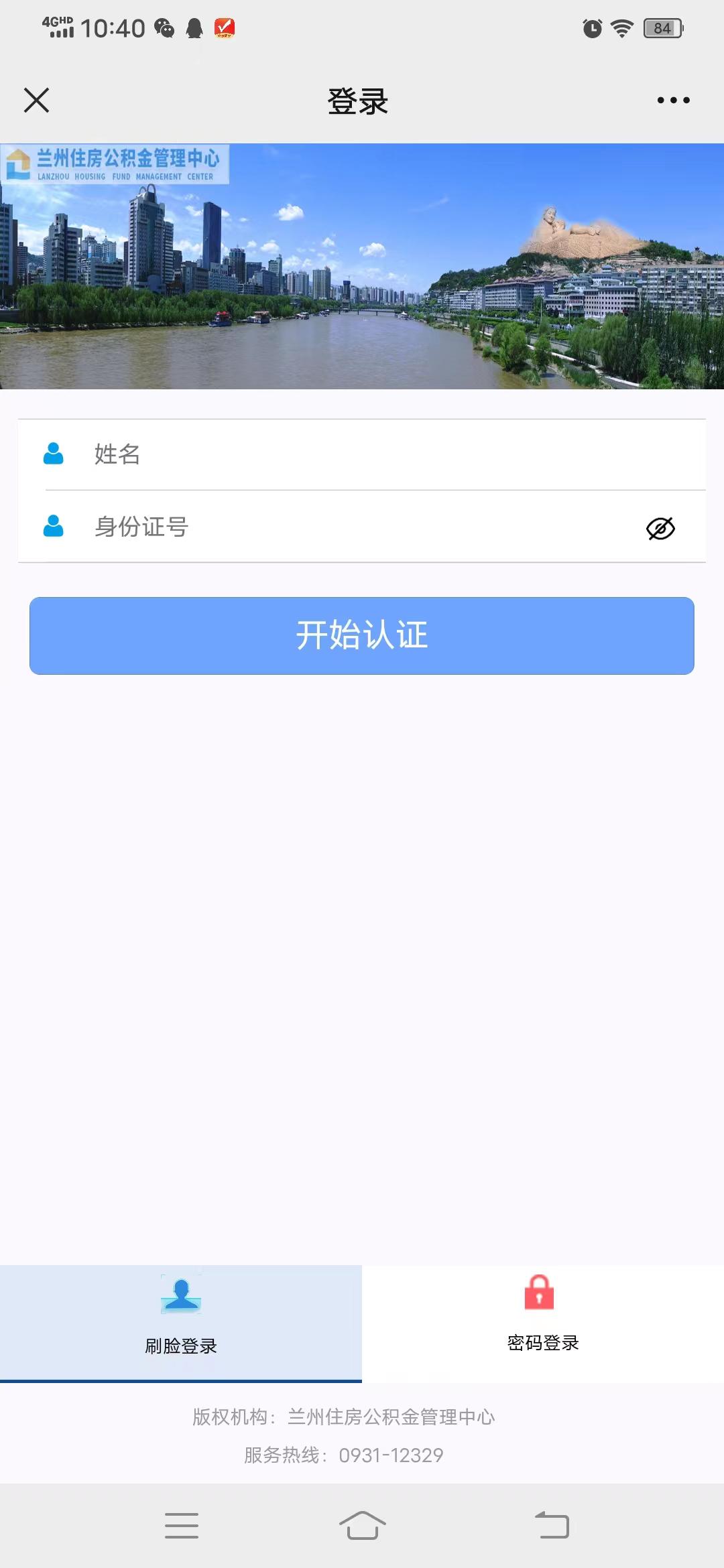The image size is (724, 1568).
Task: Open the three-dot options menu
Action: pos(672,99)
